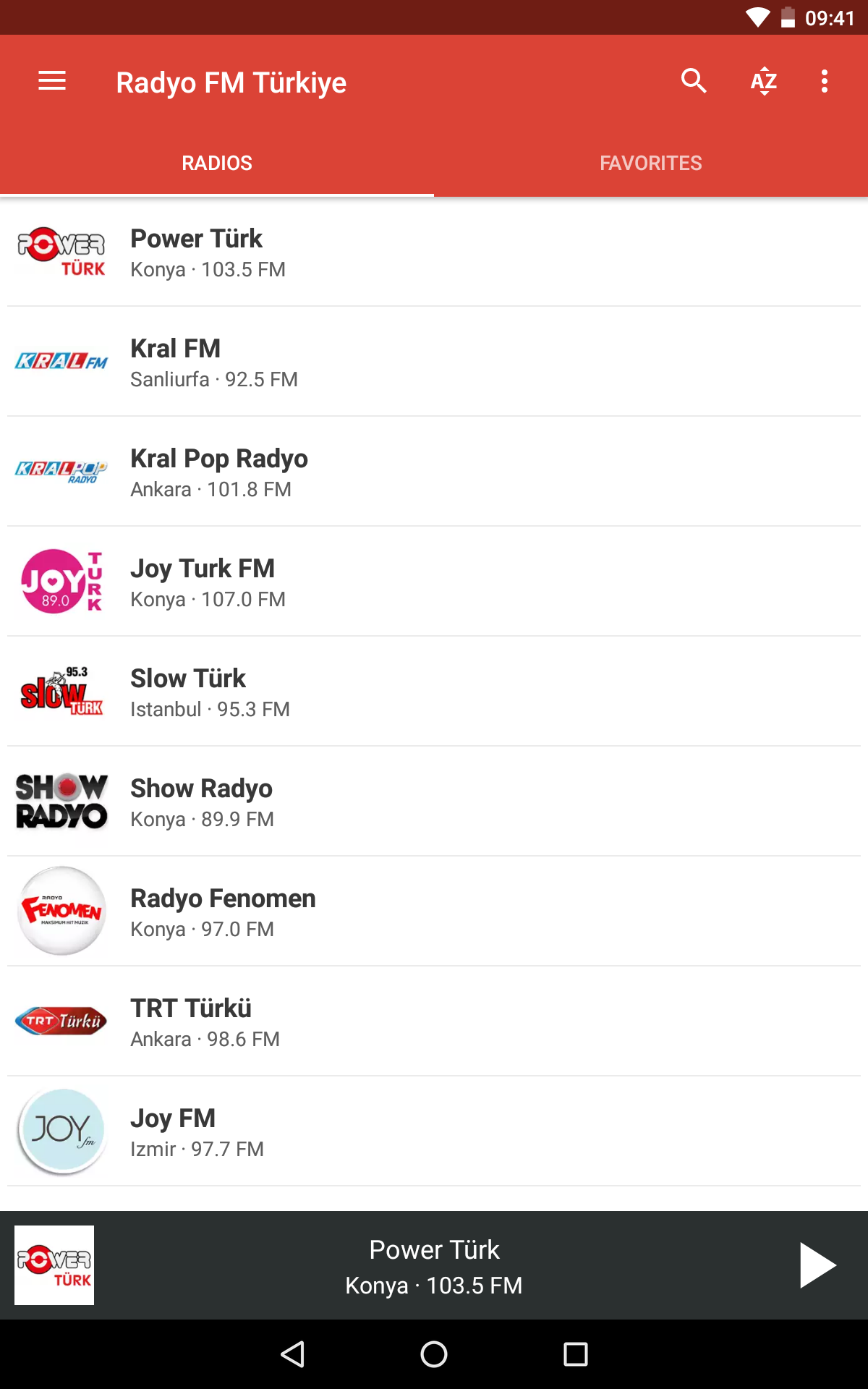Go back using the system back button
868x1389 pixels.
(292, 1354)
